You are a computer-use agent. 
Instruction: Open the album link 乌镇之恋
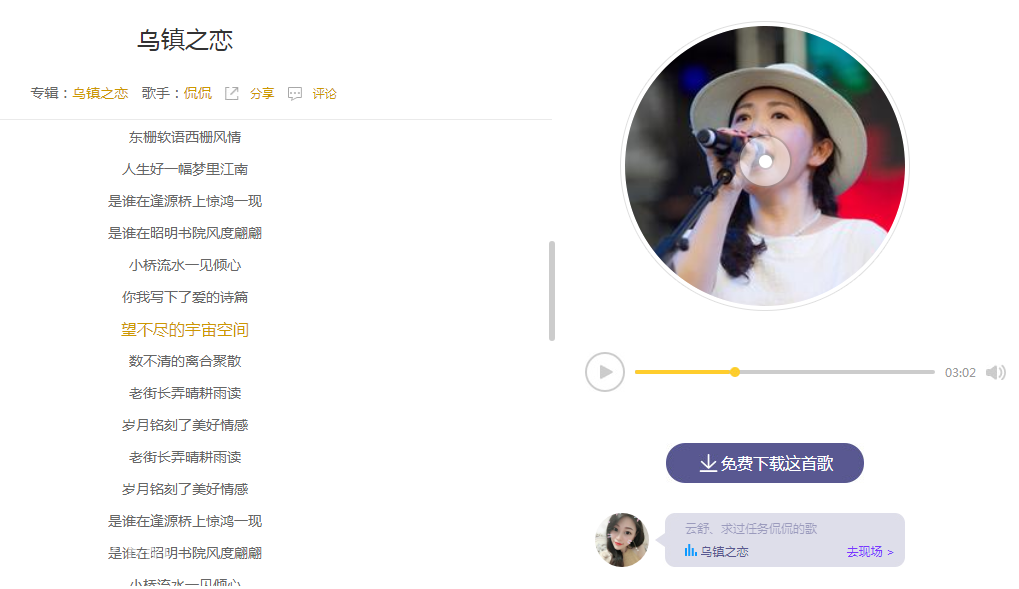pos(100,93)
